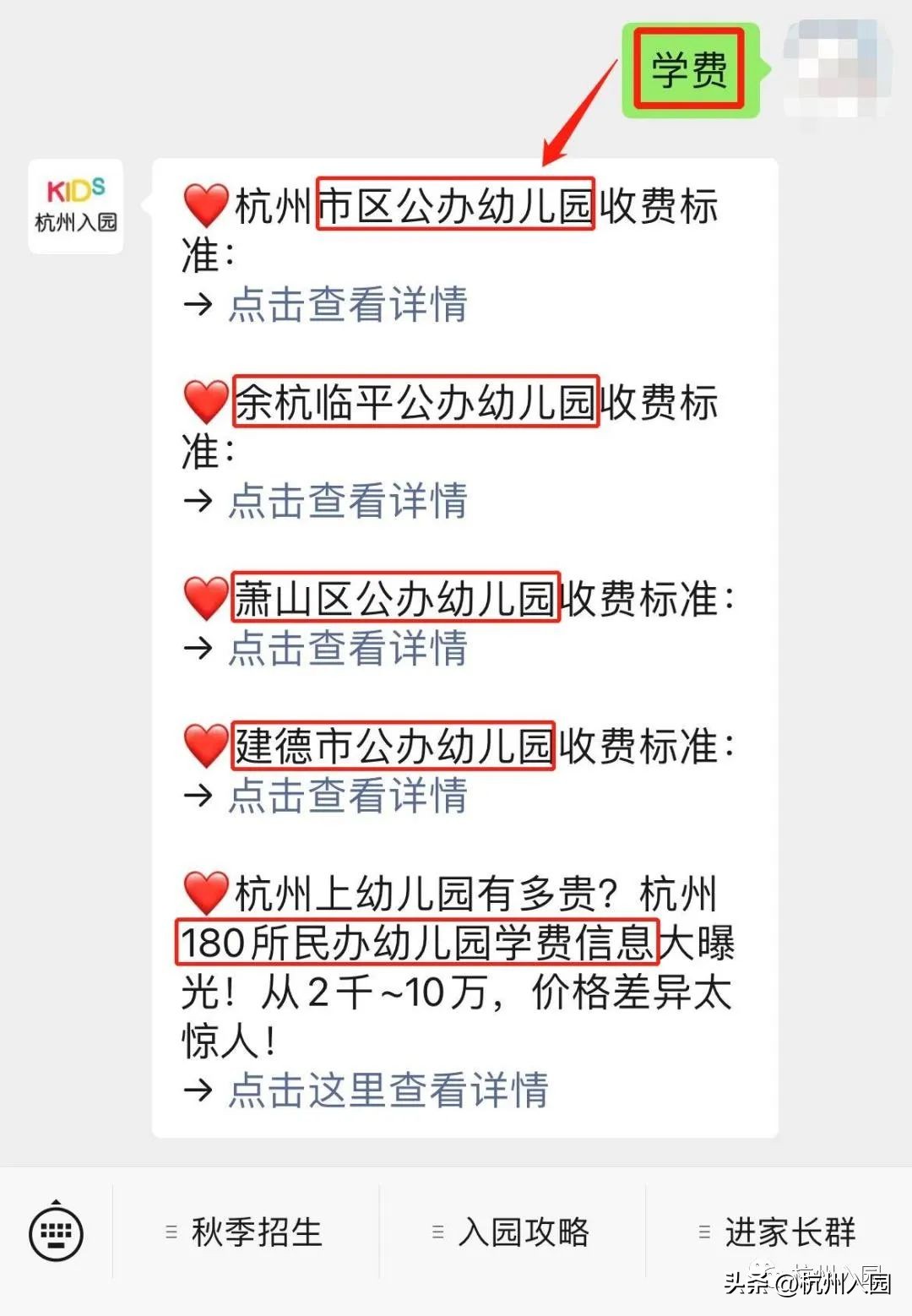Click the KIDS 杭州入园 account avatar
912x1316 pixels.
[74, 205]
